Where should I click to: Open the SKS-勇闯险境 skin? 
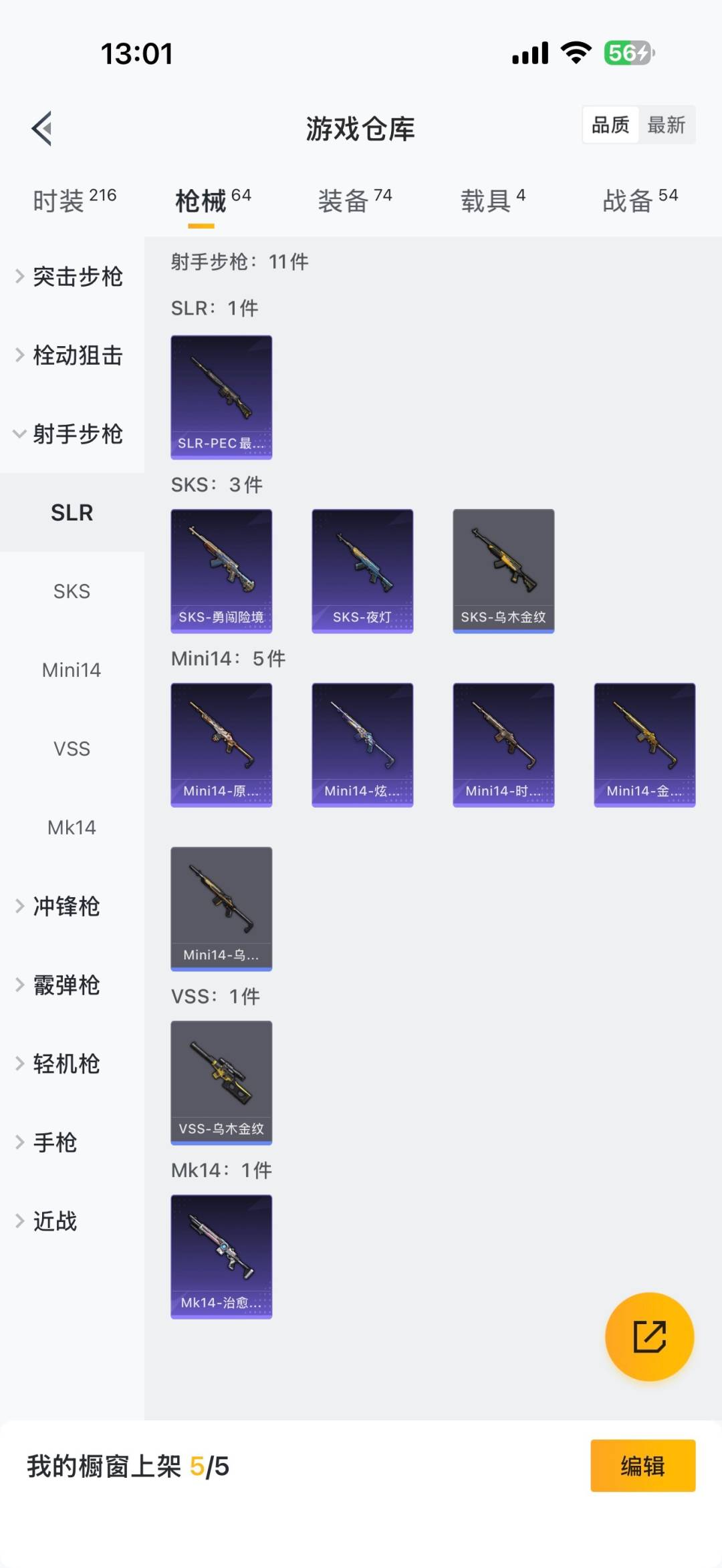pos(221,571)
